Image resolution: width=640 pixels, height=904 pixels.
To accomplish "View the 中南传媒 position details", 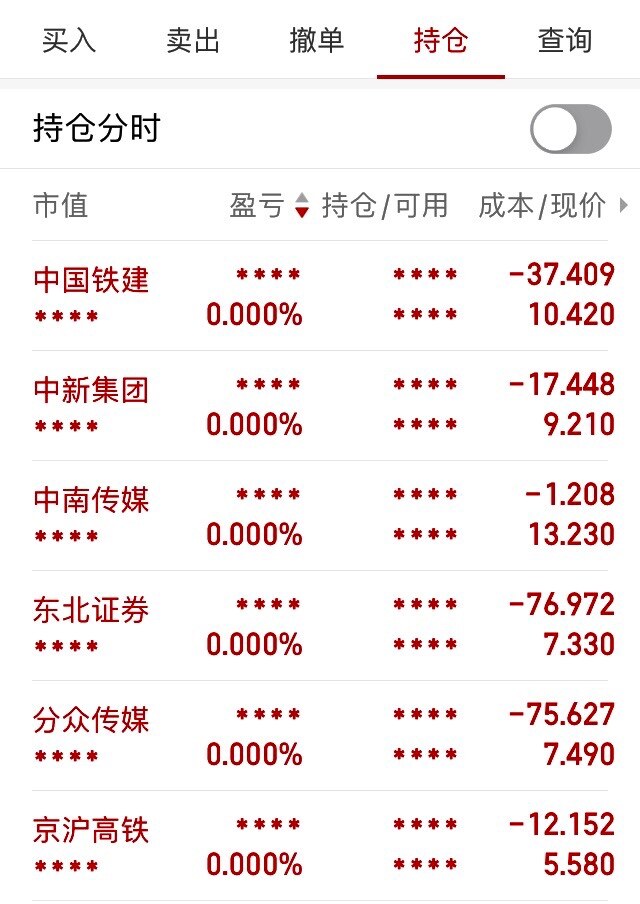I will [x=91, y=499].
